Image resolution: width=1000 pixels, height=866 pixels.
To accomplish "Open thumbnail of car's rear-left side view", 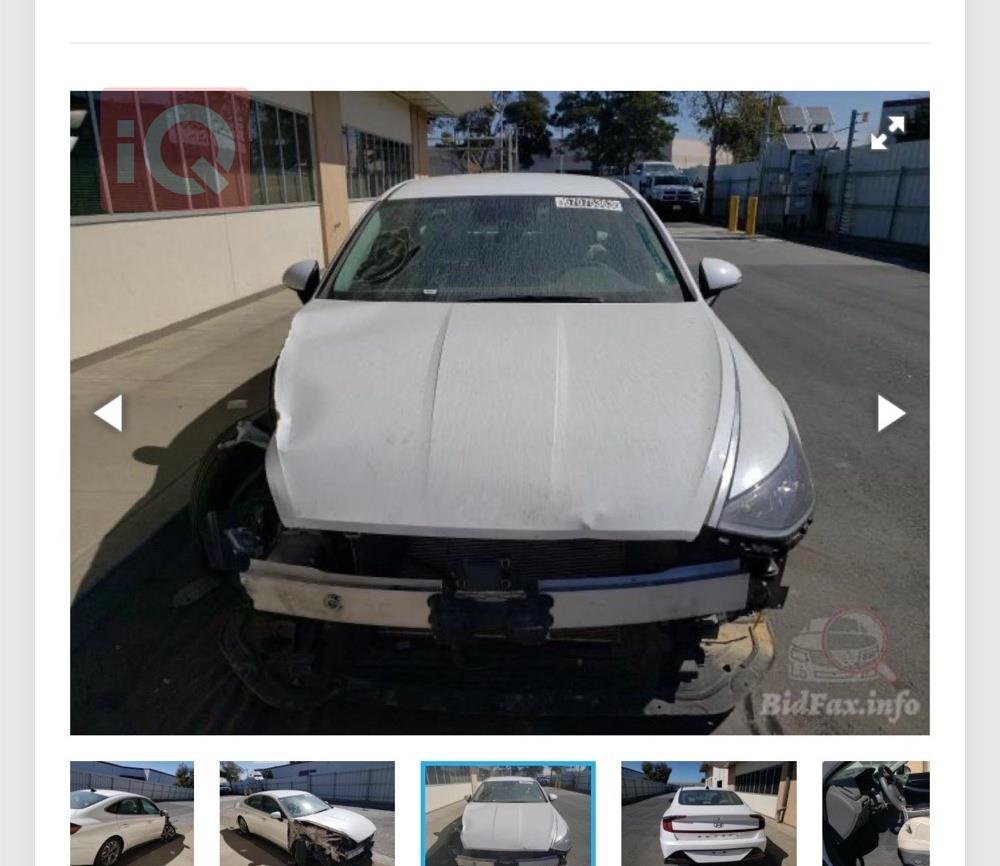I will tap(131, 813).
